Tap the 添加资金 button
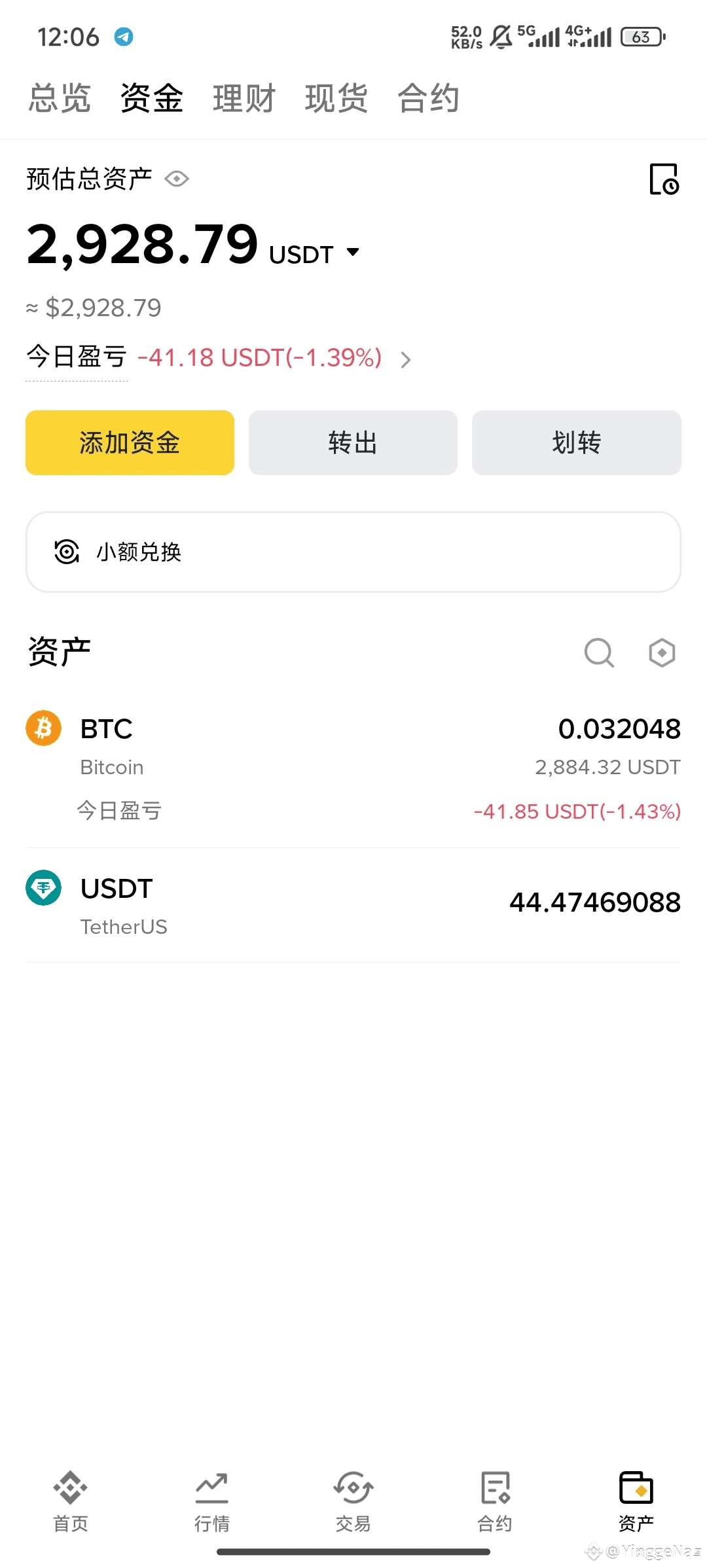Viewport: 707px width, 1568px height. [x=130, y=442]
